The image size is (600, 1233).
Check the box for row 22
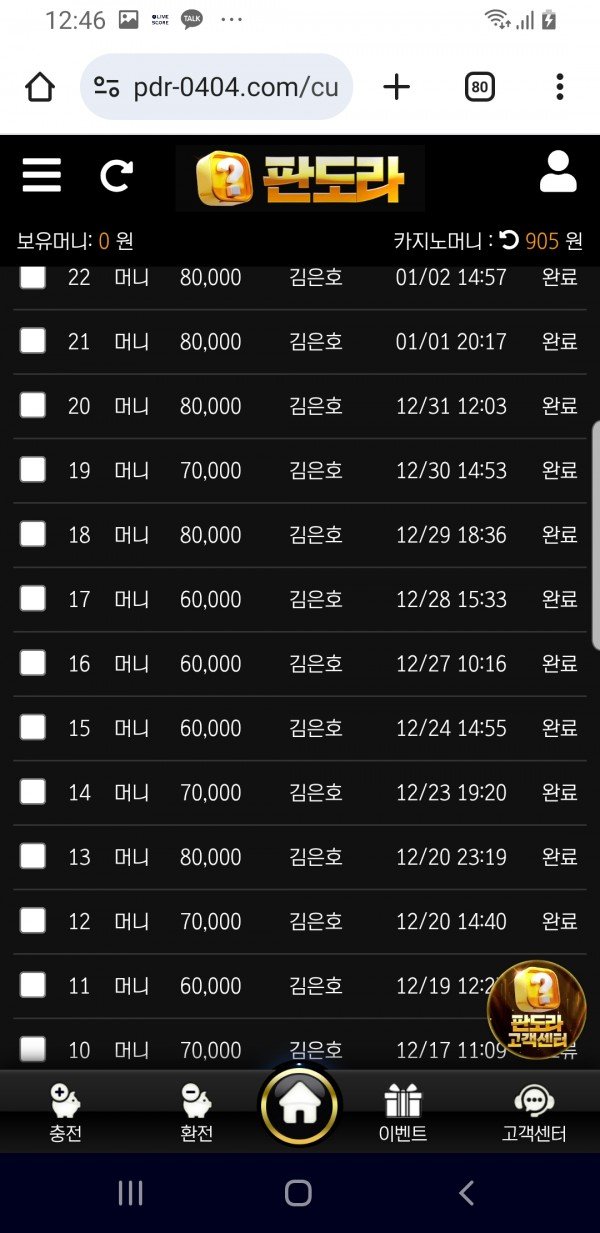pyautogui.click(x=33, y=277)
